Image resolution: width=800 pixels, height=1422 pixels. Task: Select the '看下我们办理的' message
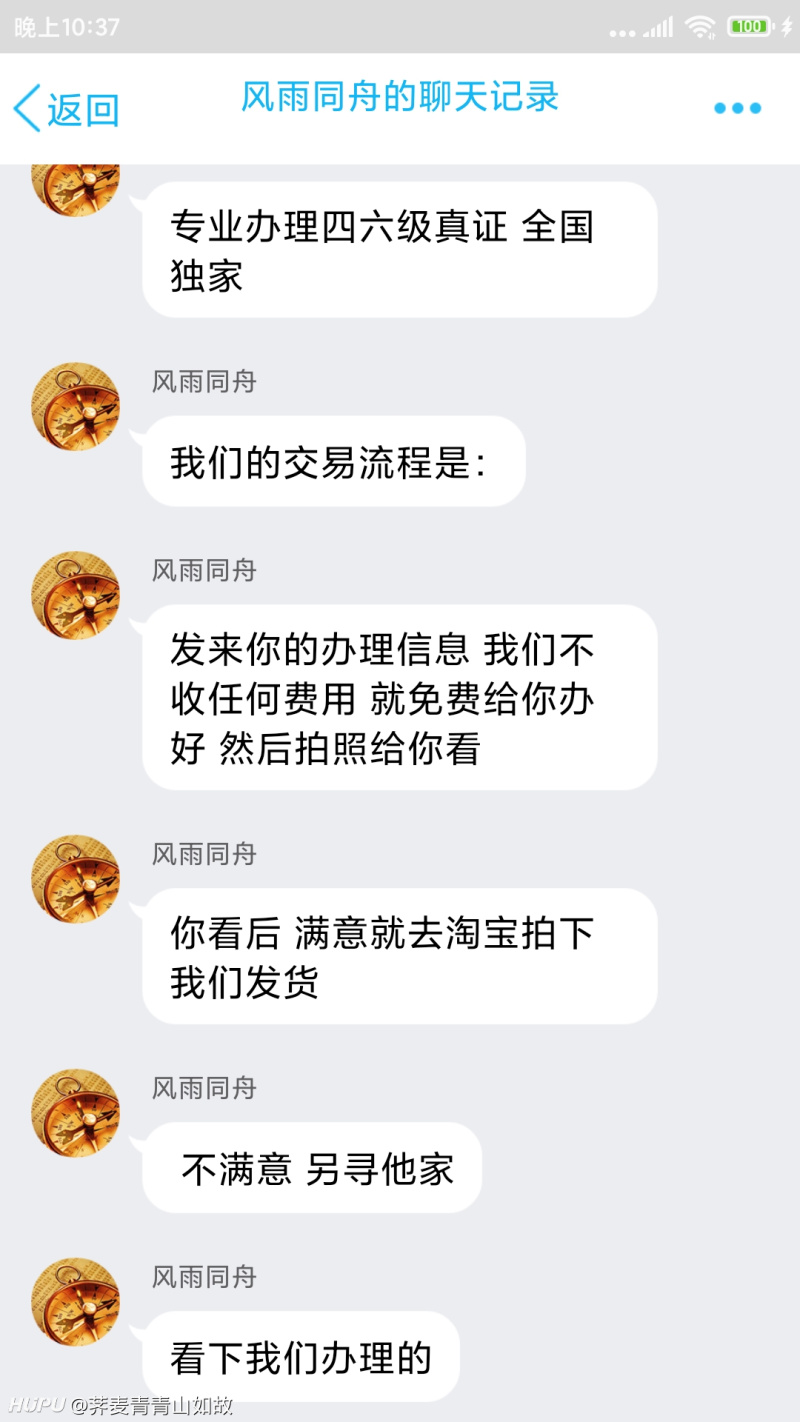click(x=300, y=1356)
